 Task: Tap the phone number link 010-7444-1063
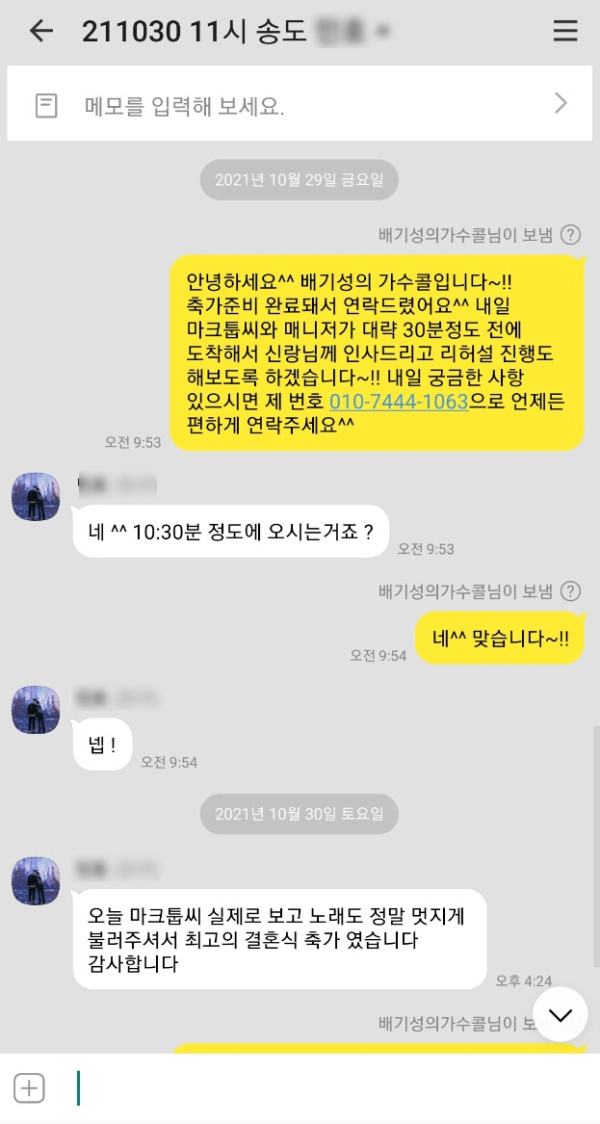tap(398, 403)
